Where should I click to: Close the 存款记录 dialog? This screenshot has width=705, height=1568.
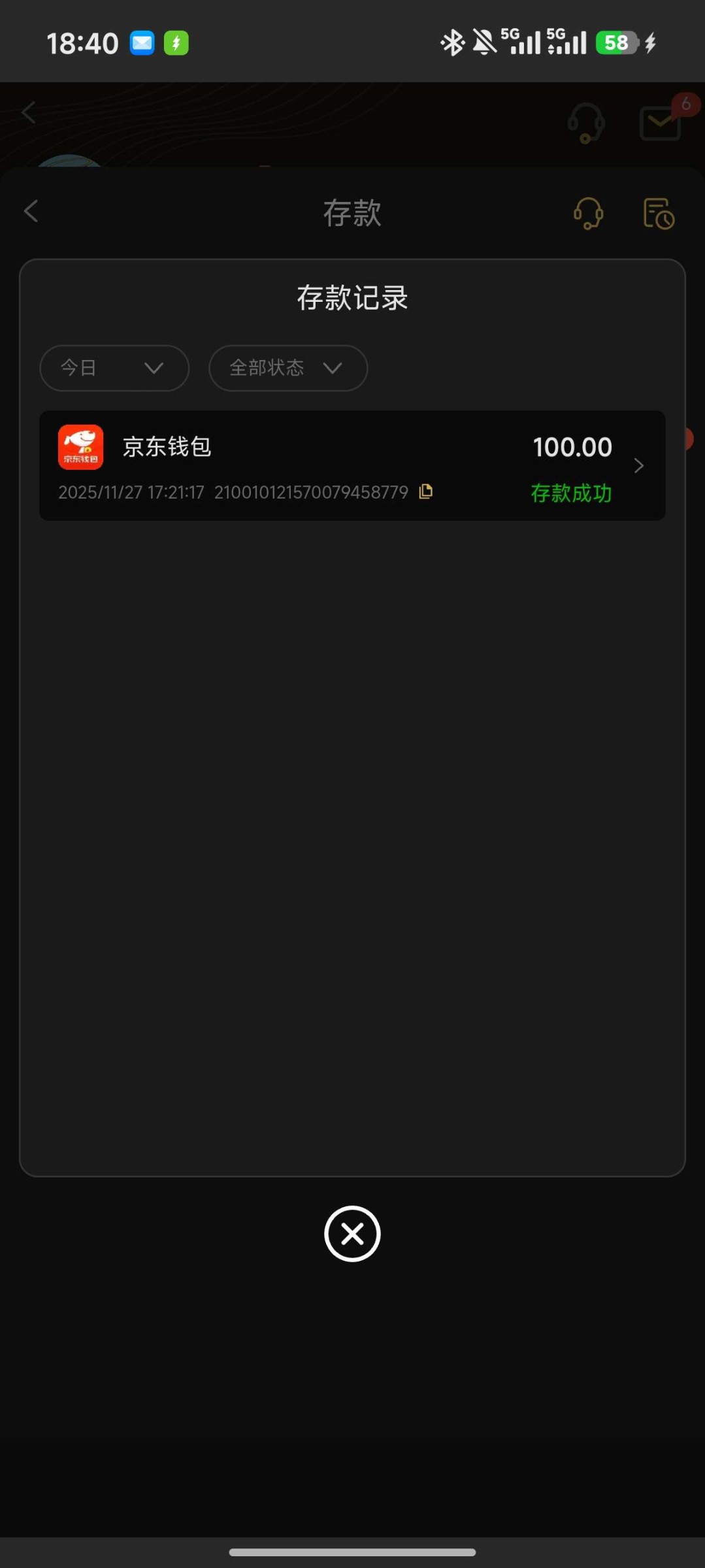pyautogui.click(x=352, y=1233)
